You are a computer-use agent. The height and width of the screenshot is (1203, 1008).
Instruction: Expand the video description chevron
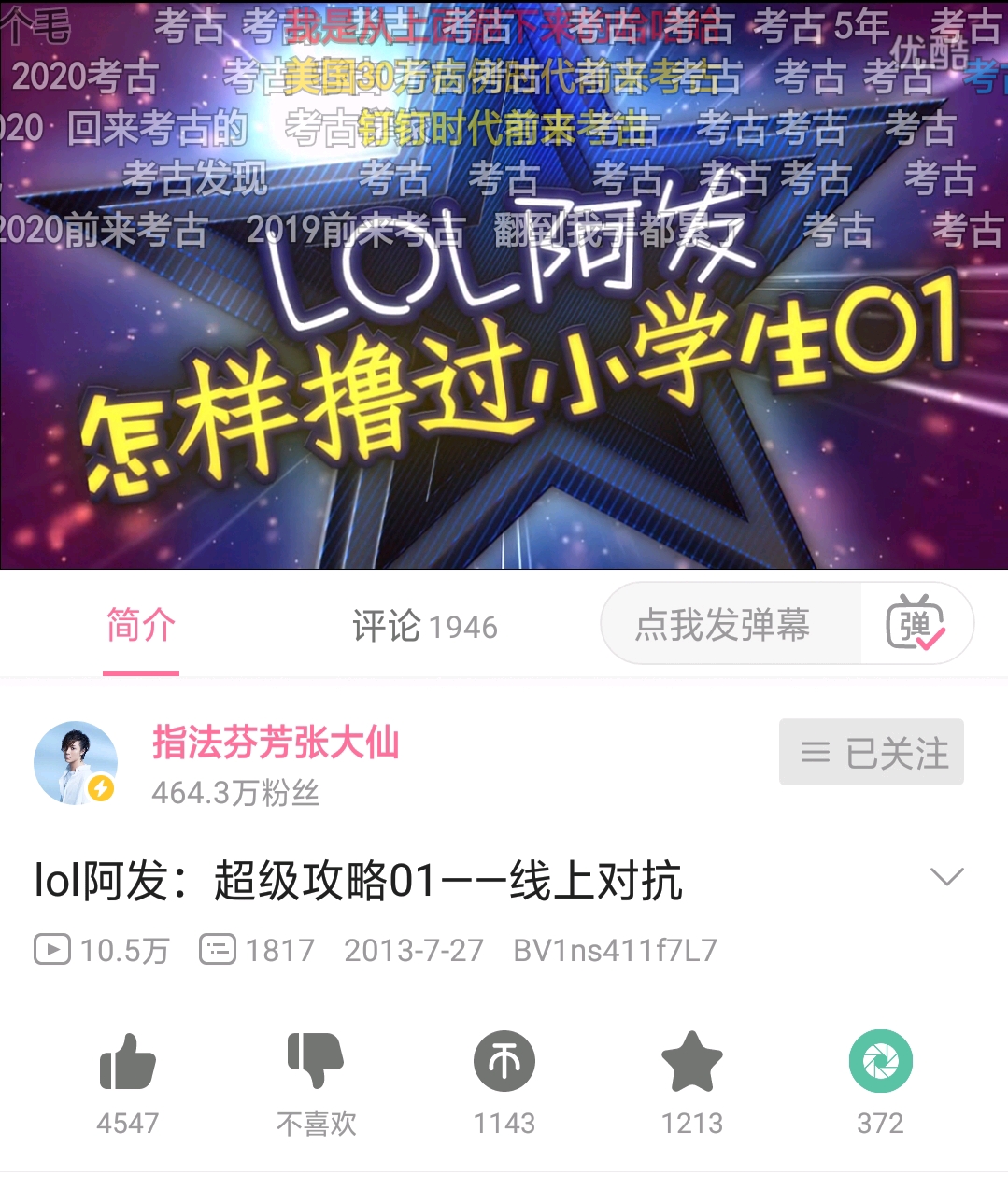946,877
